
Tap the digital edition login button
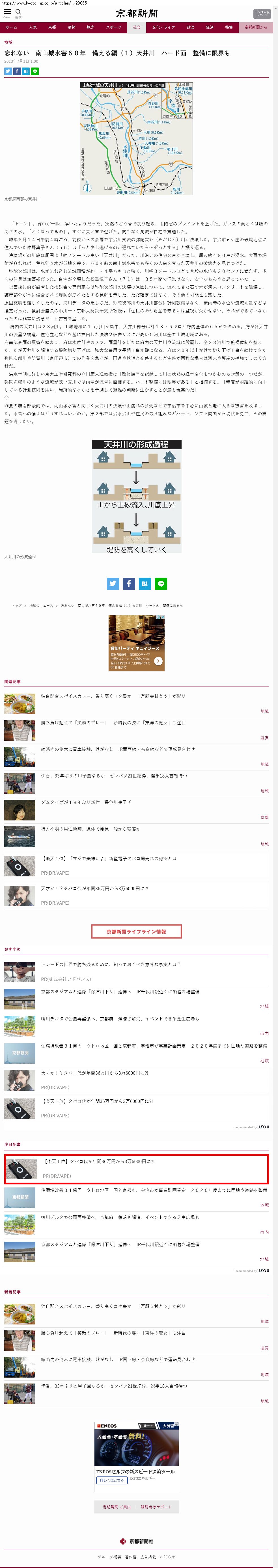pos(262,13)
